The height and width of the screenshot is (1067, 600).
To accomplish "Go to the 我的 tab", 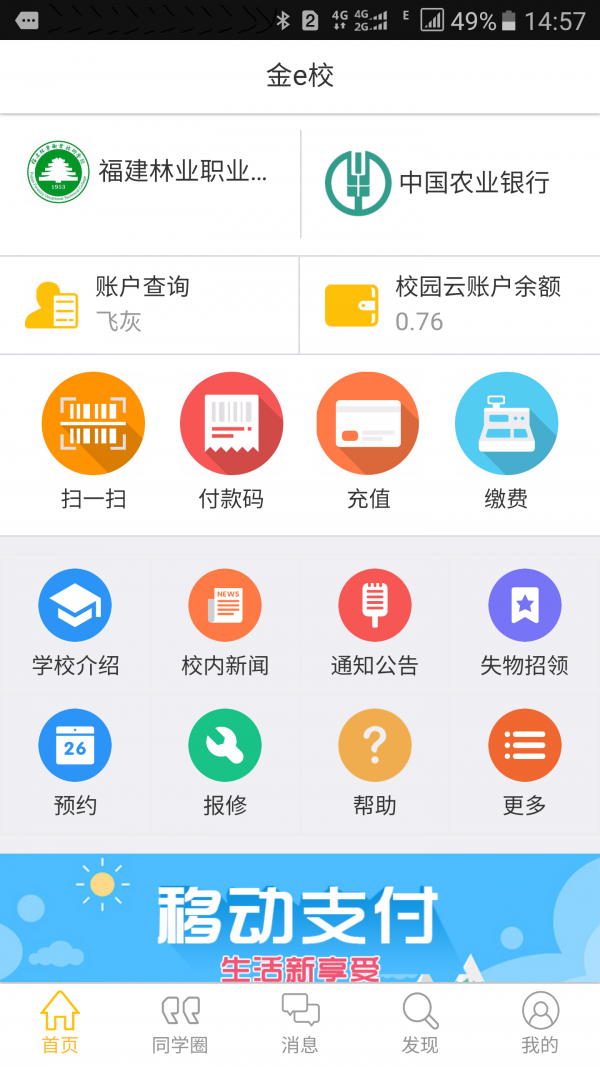I will (540, 1025).
